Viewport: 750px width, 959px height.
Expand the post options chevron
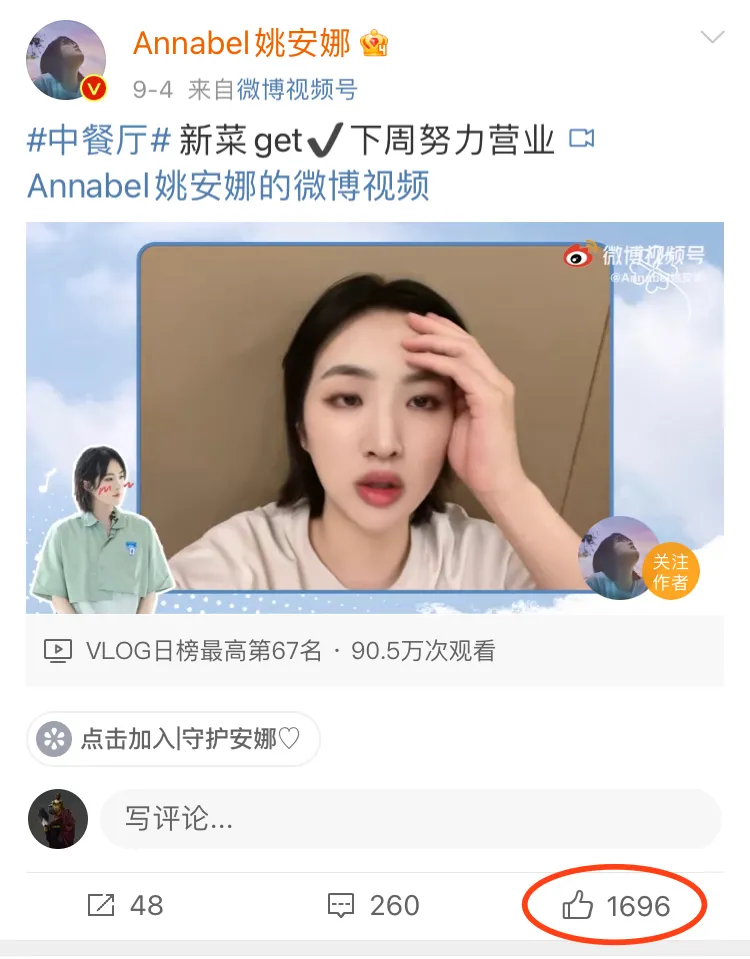point(712,39)
